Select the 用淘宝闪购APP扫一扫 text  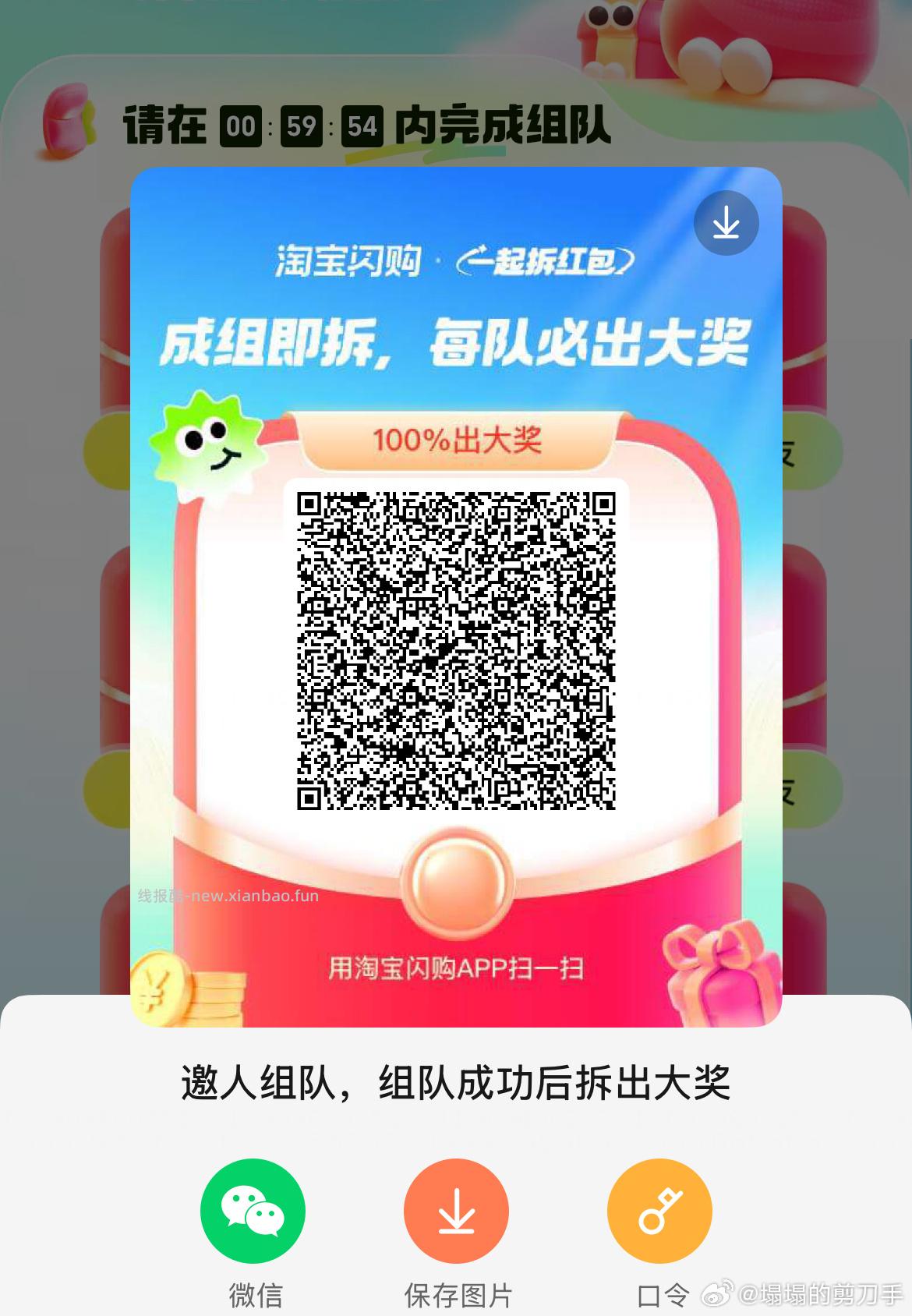pos(456,968)
